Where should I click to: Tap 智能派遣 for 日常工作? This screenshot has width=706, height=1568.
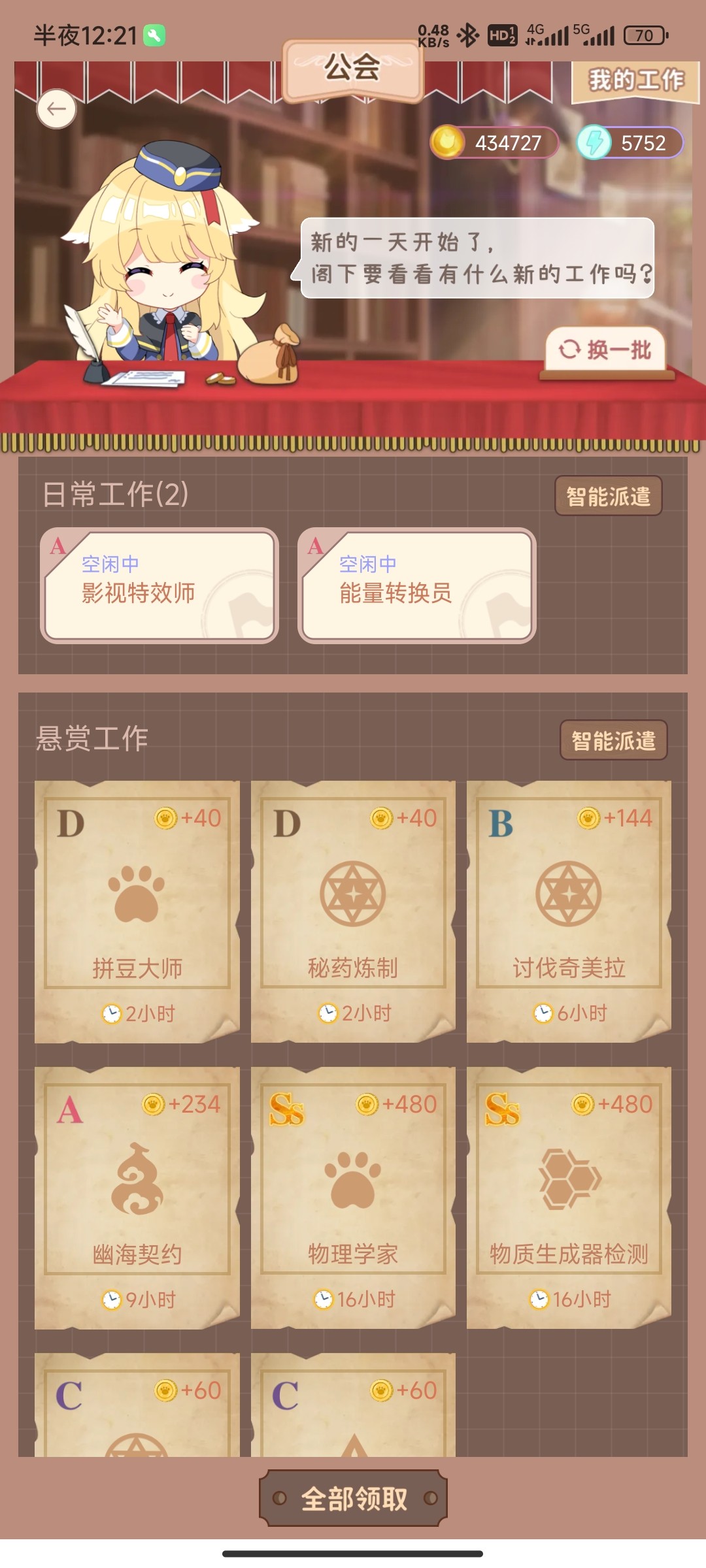(x=608, y=497)
